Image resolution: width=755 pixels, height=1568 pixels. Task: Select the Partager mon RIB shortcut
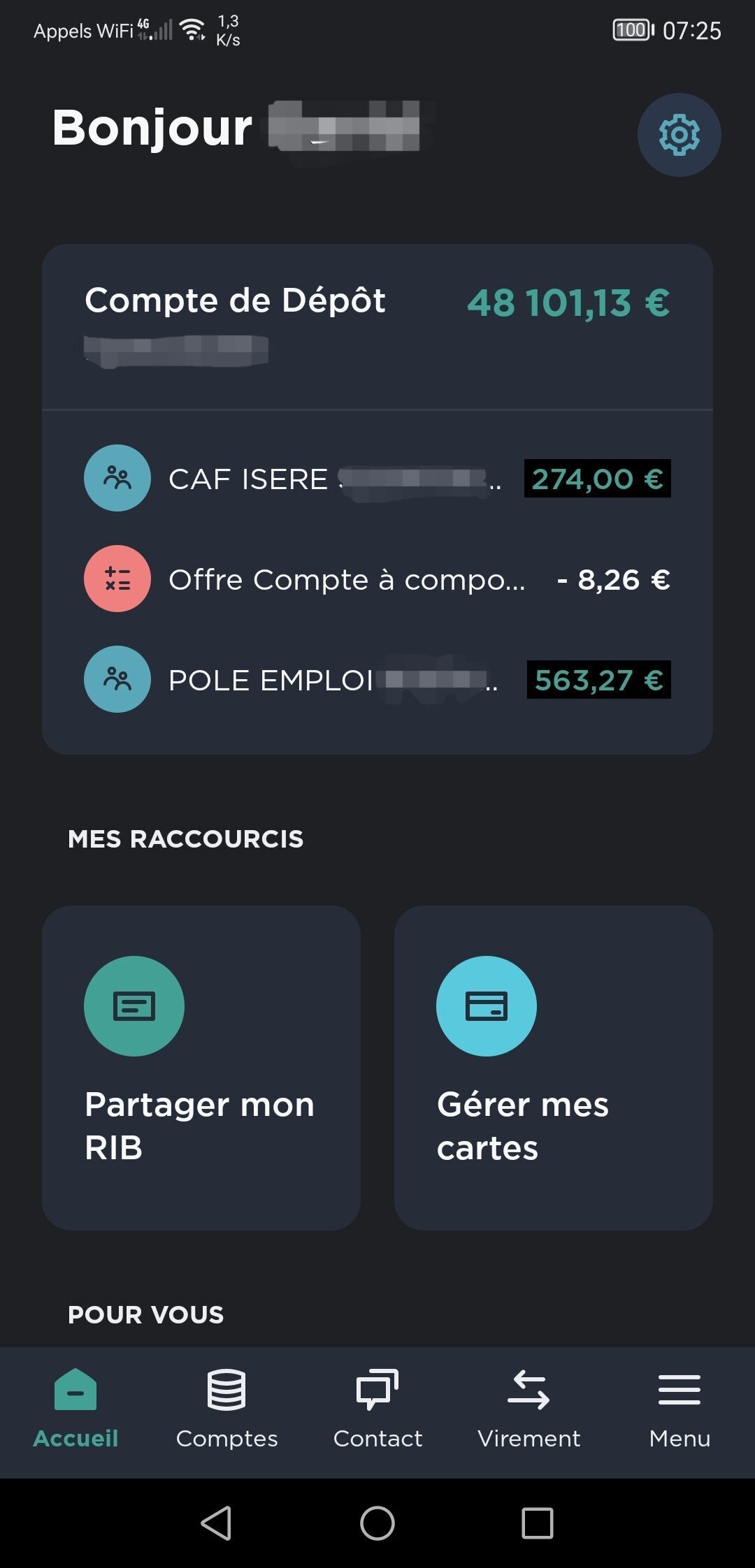click(201, 1068)
